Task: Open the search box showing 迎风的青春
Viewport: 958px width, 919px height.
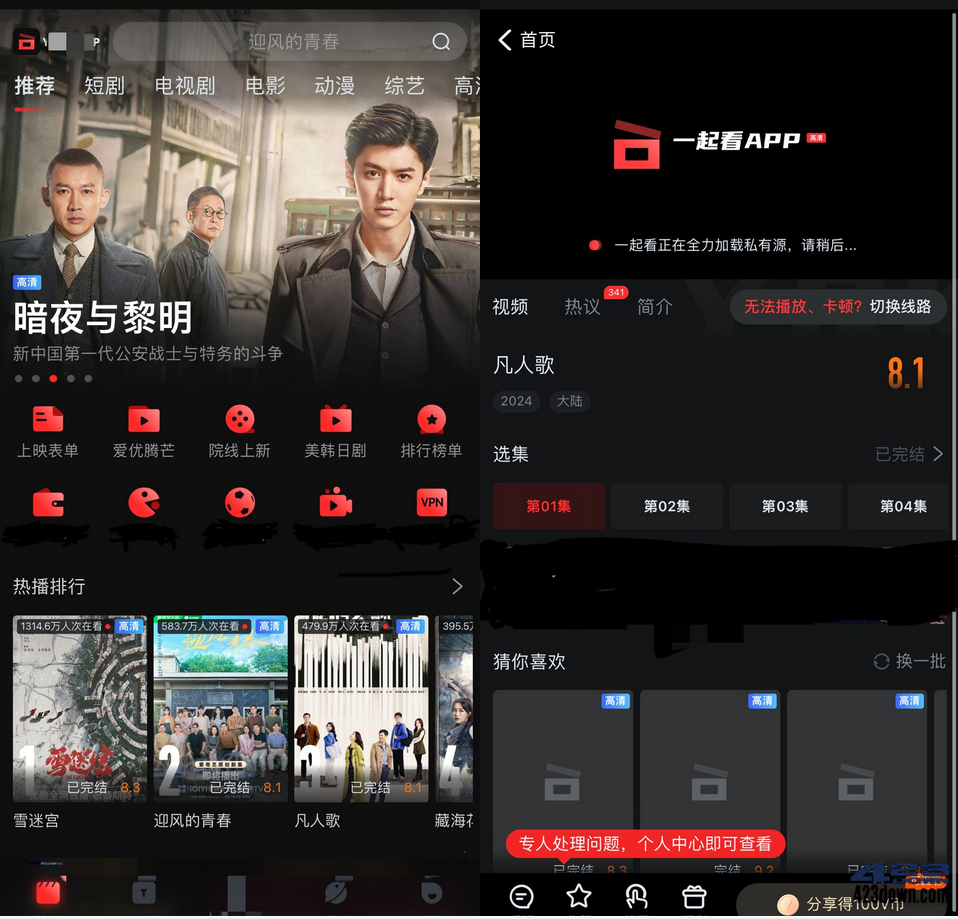Action: click(x=290, y=42)
